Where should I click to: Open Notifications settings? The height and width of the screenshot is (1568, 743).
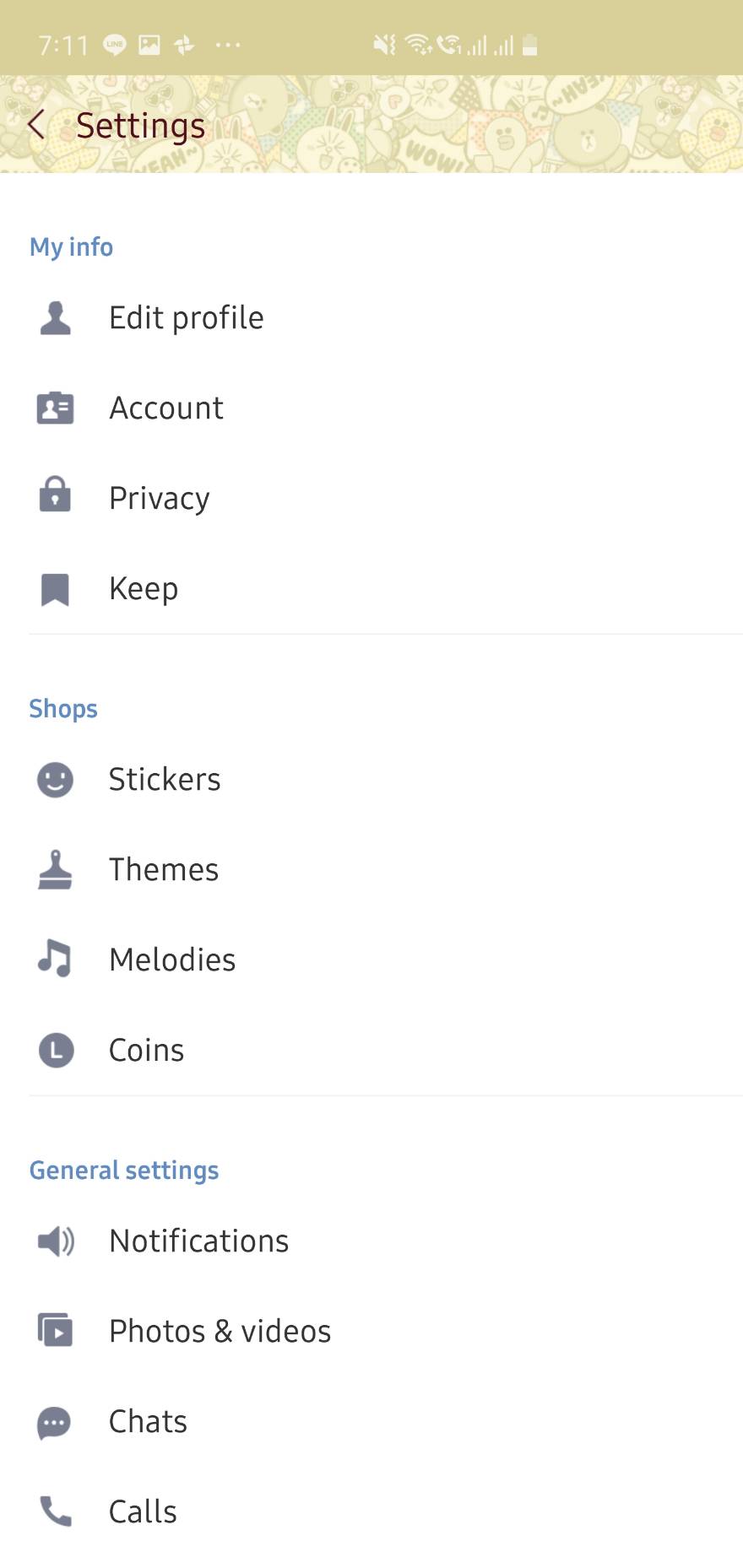coord(198,1241)
